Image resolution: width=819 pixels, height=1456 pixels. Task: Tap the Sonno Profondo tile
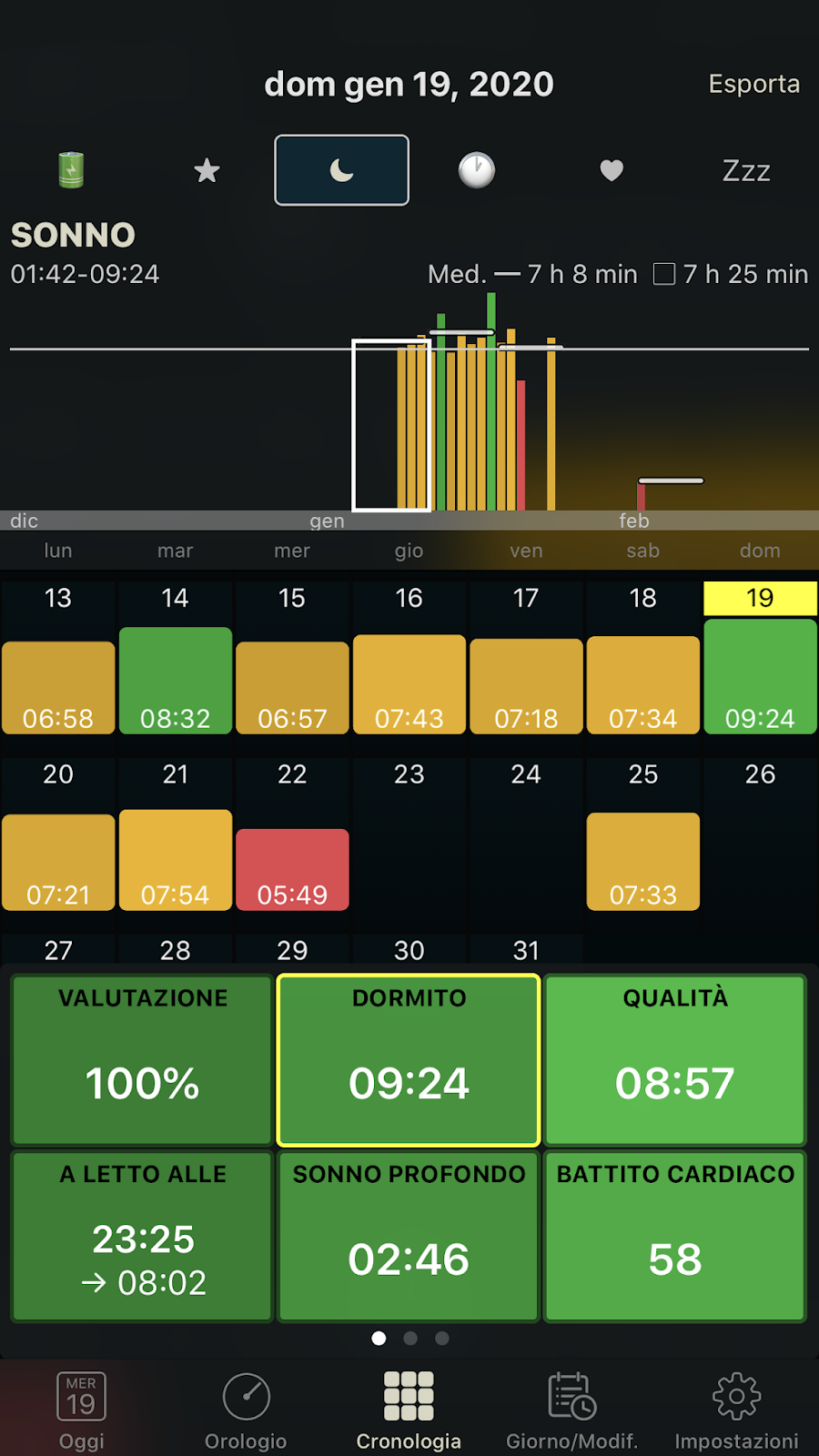(409, 1237)
